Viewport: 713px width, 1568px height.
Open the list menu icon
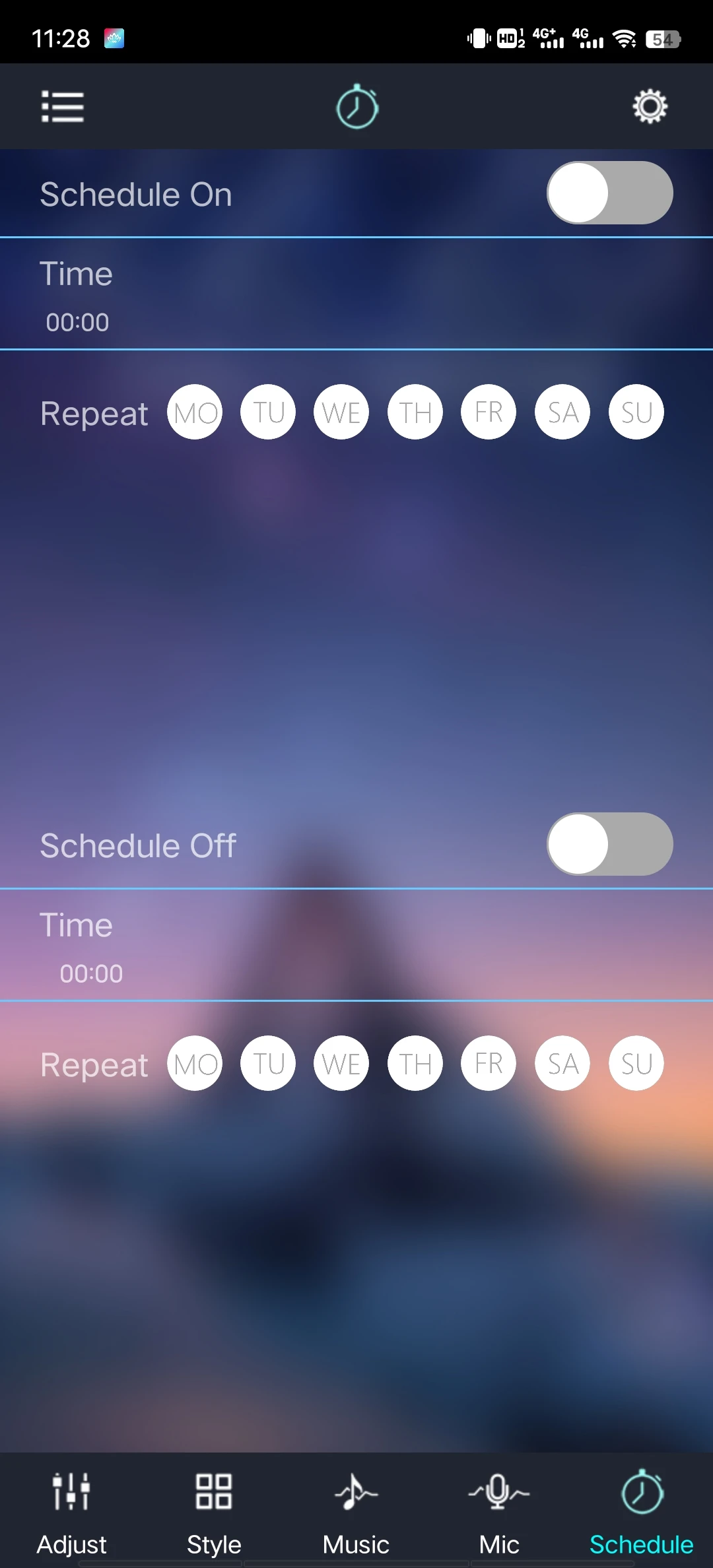63,106
